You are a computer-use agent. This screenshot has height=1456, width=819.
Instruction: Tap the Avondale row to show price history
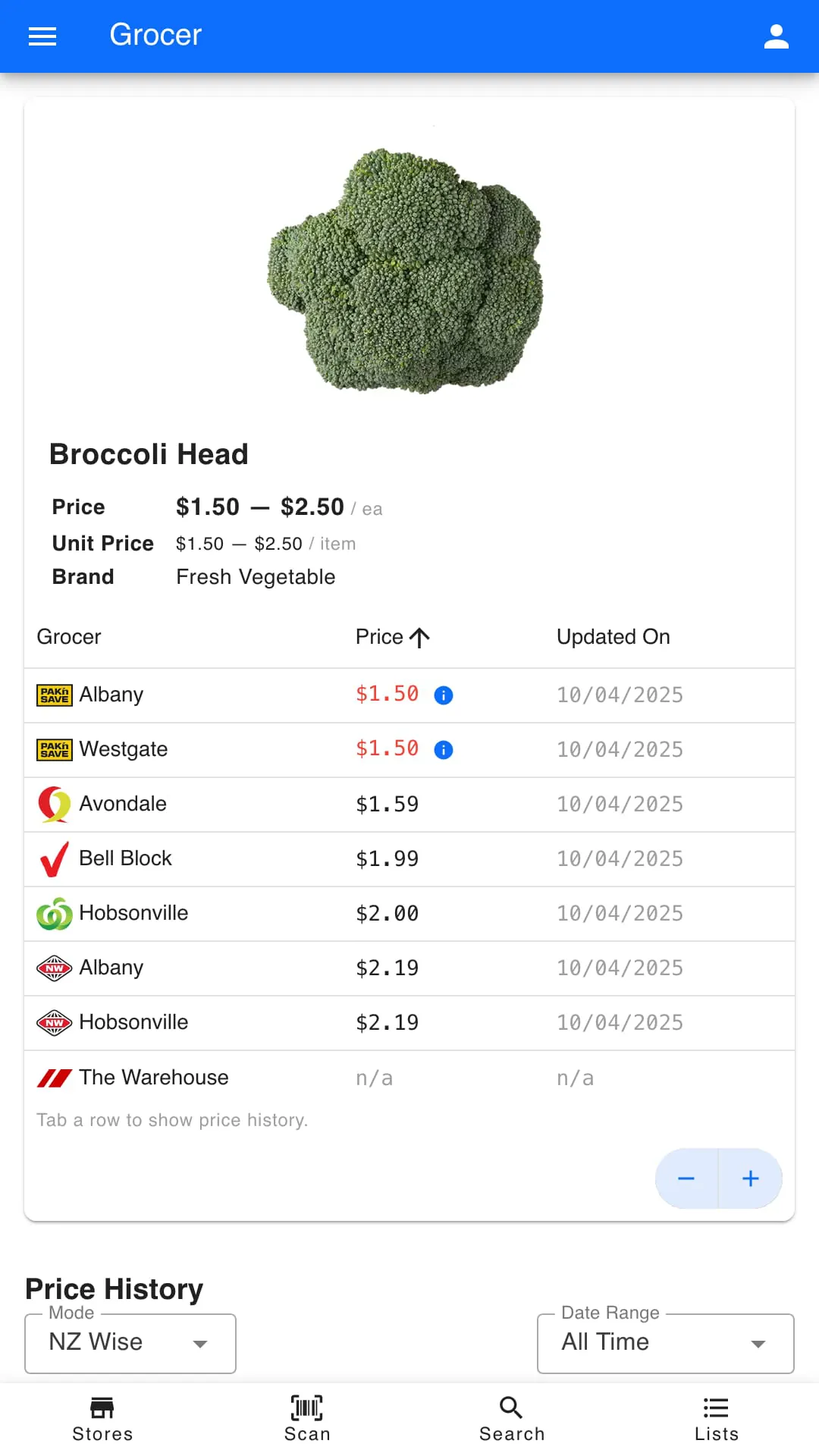tap(303, 804)
